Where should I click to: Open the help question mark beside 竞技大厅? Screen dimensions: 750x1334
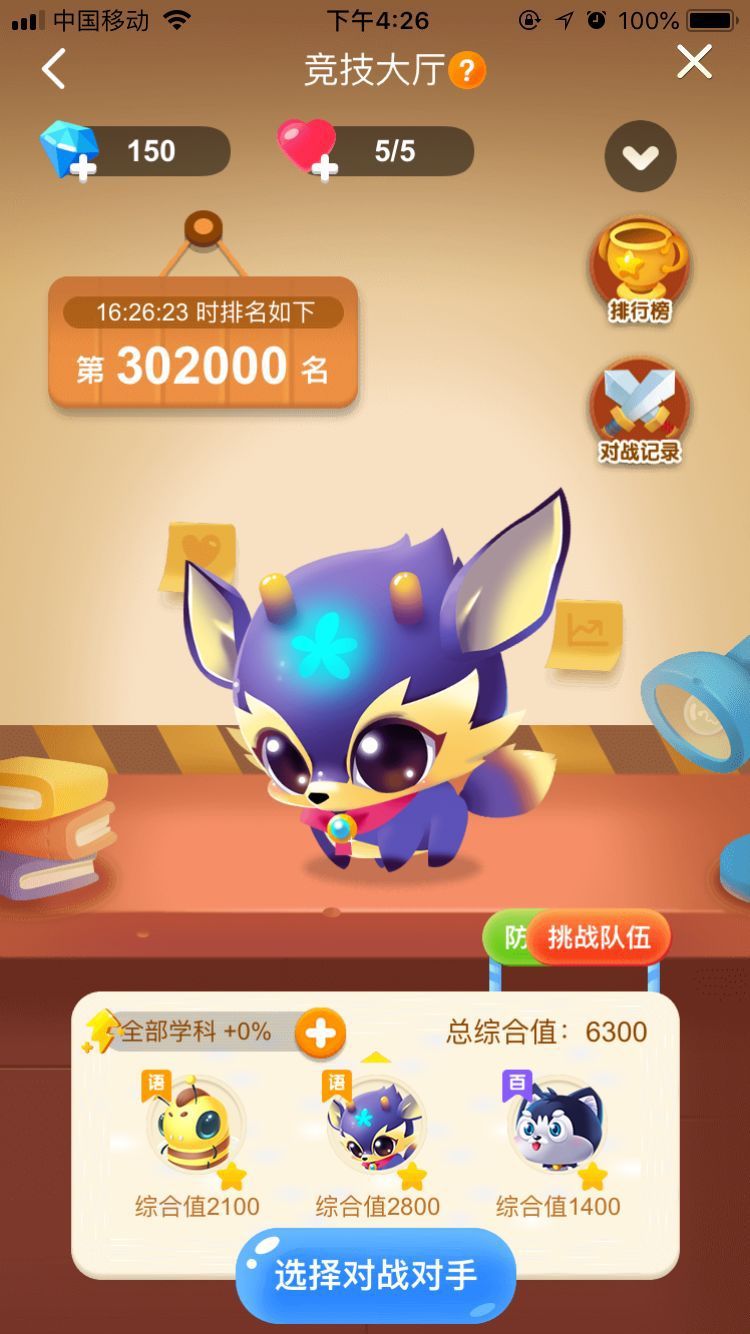point(467,71)
